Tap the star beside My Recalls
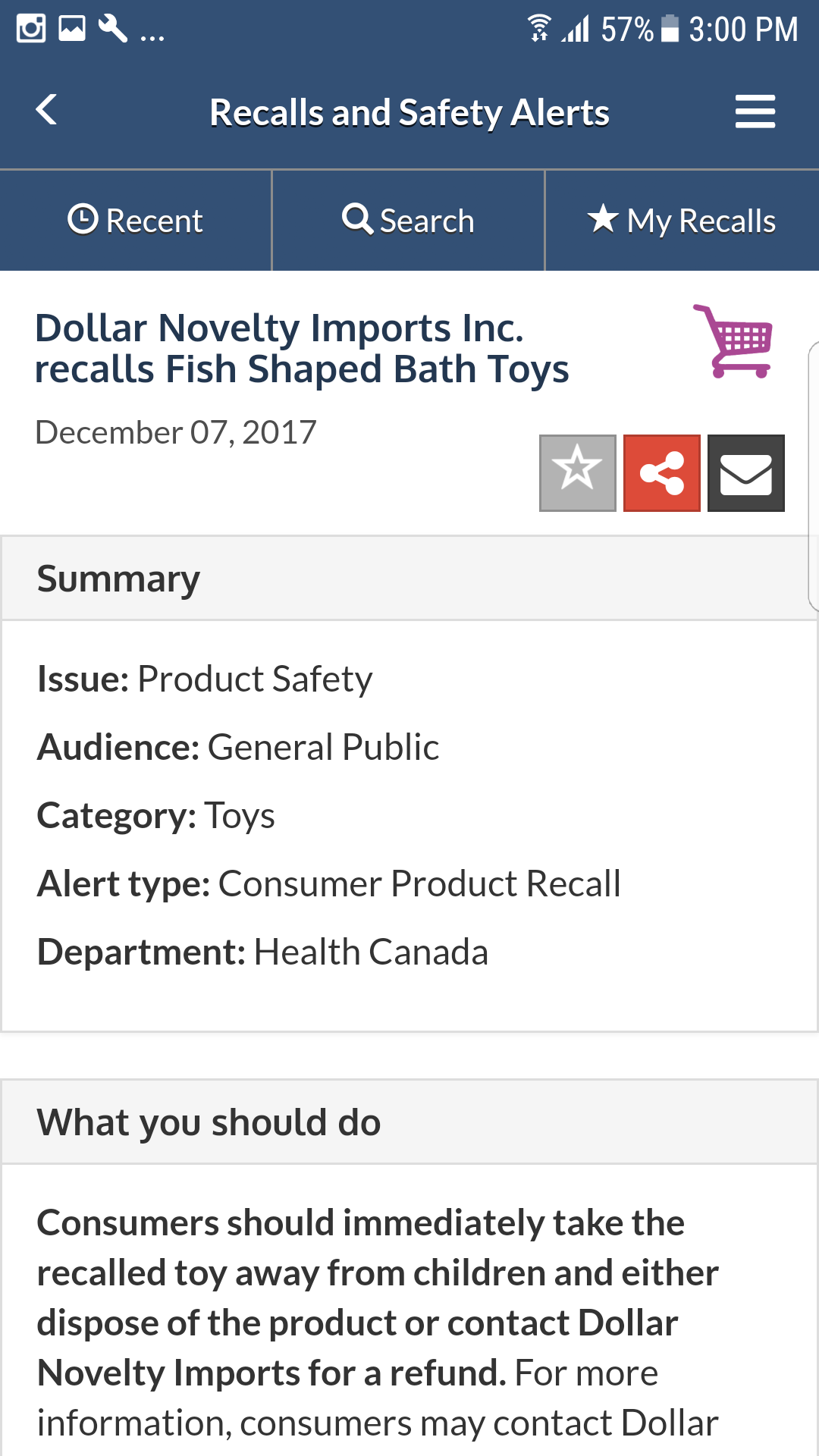819x1456 pixels. (x=601, y=220)
